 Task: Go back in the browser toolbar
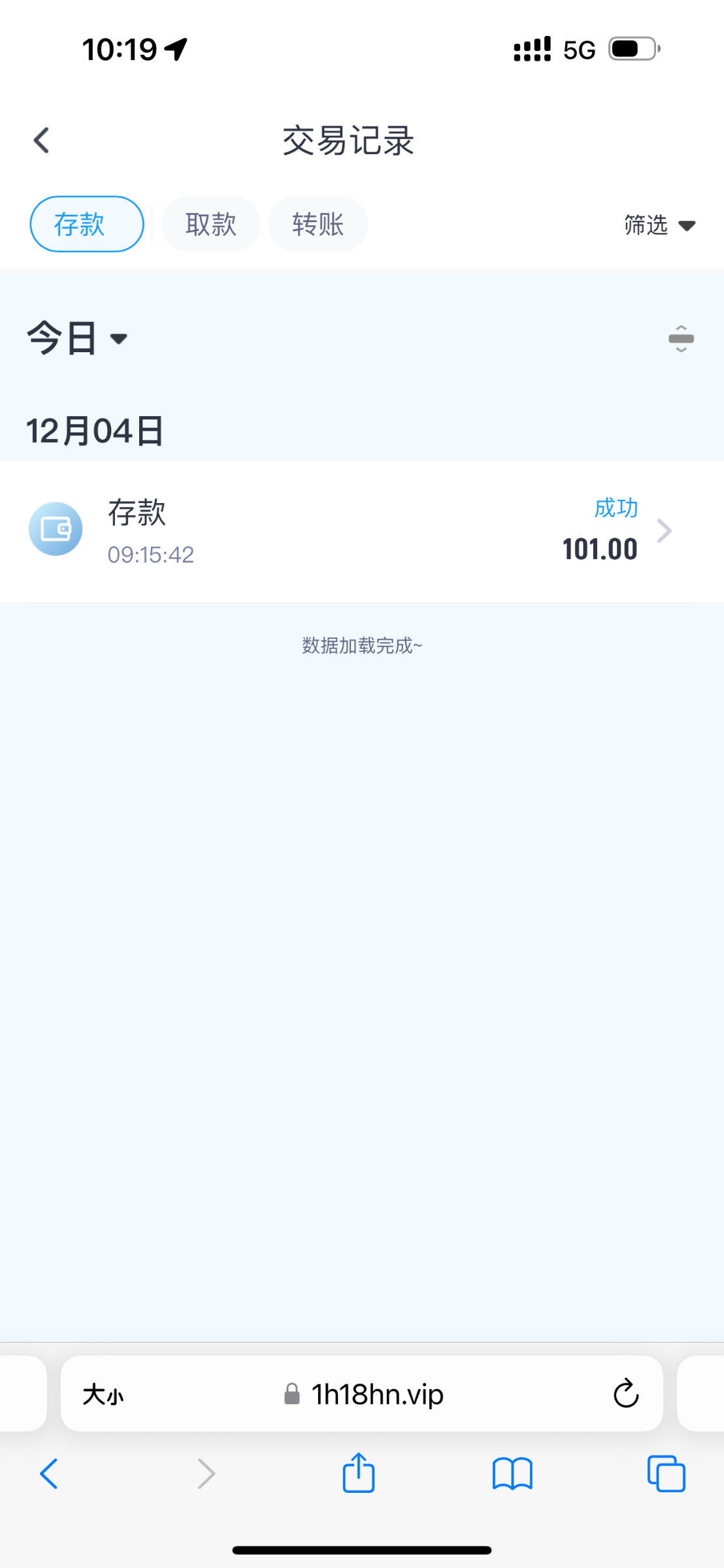[x=49, y=1475]
